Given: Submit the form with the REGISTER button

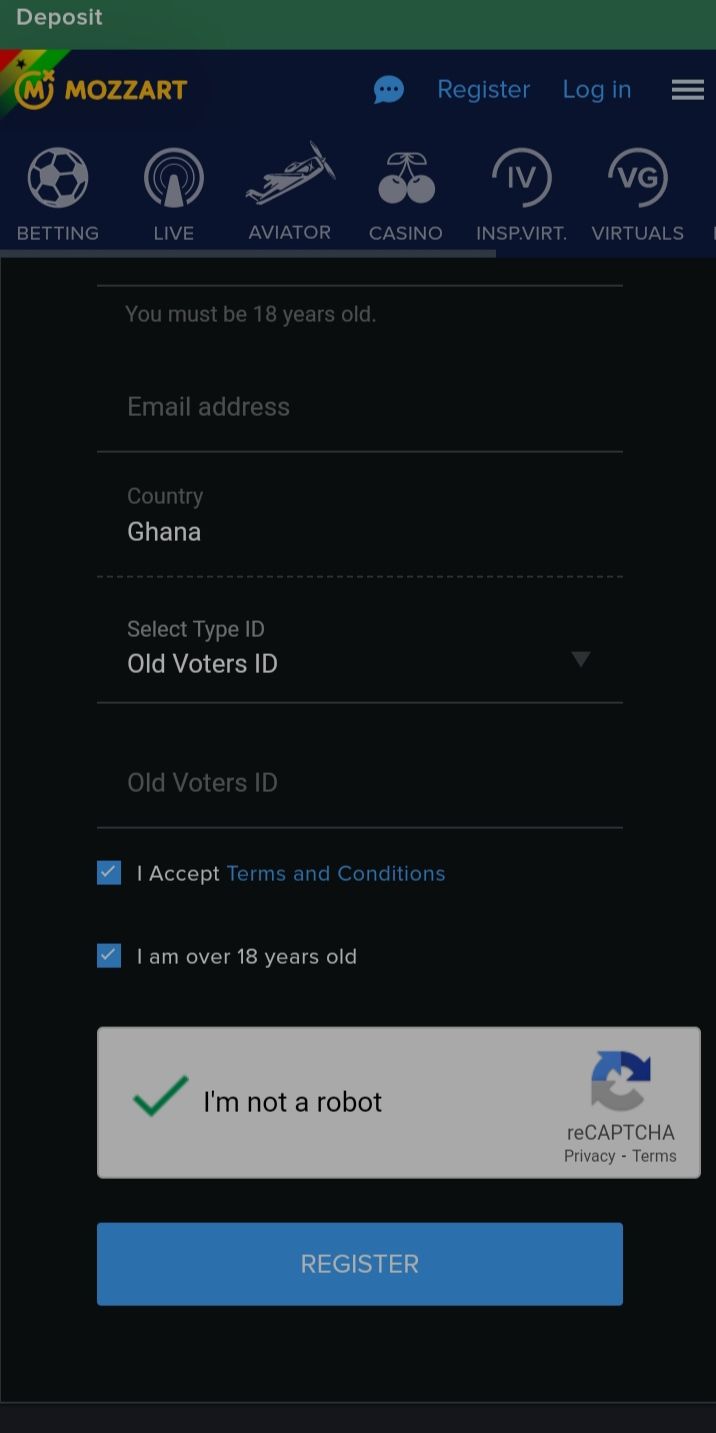Looking at the screenshot, I should tap(360, 1264).
